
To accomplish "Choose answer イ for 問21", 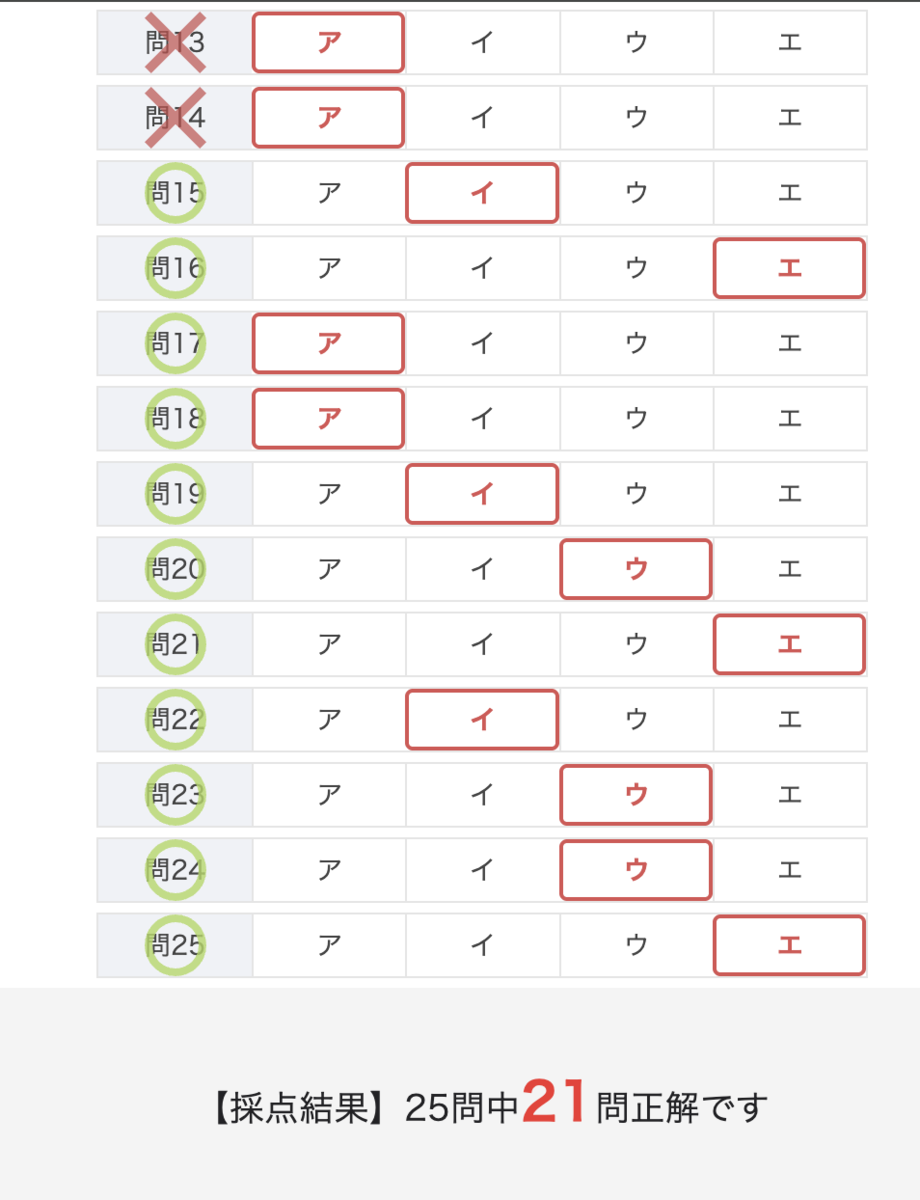I will click(483, 645).
